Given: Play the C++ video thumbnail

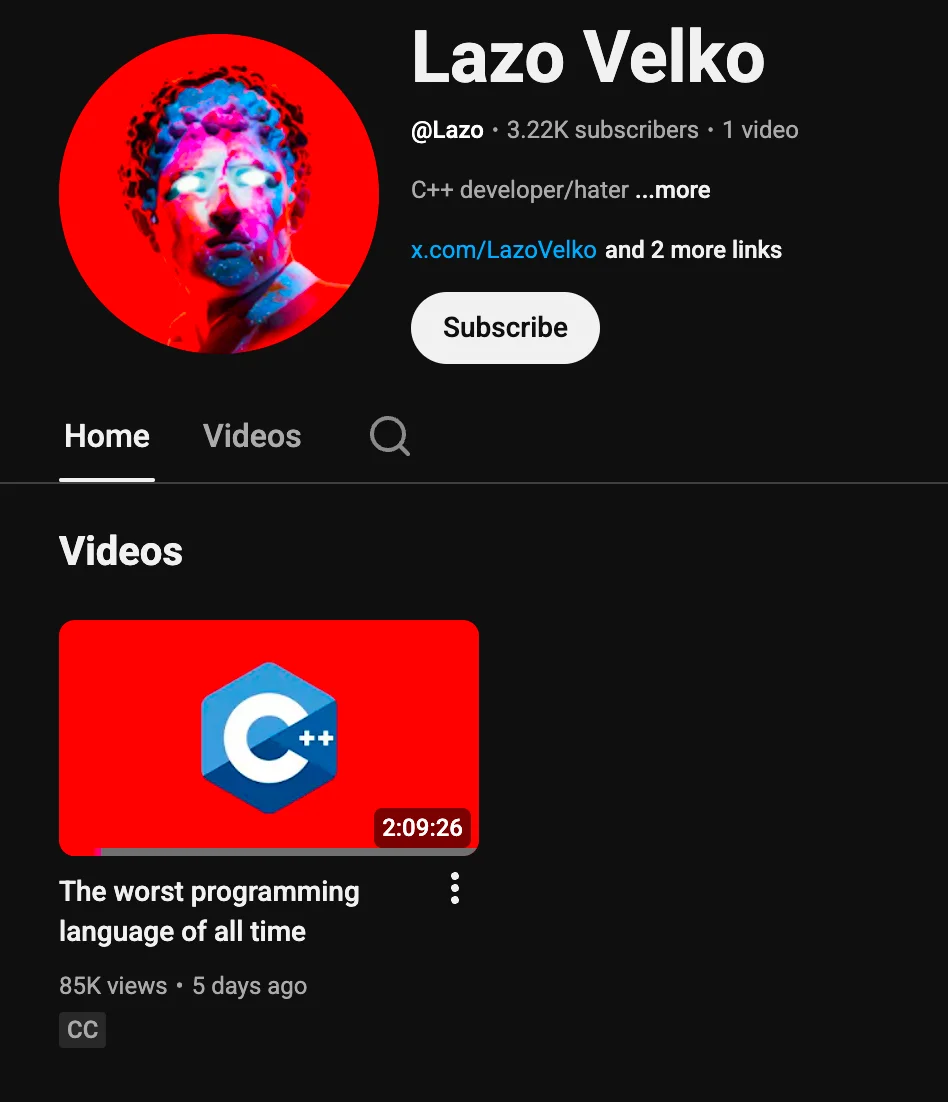Looking at the screenshot, I should [268, 737].
